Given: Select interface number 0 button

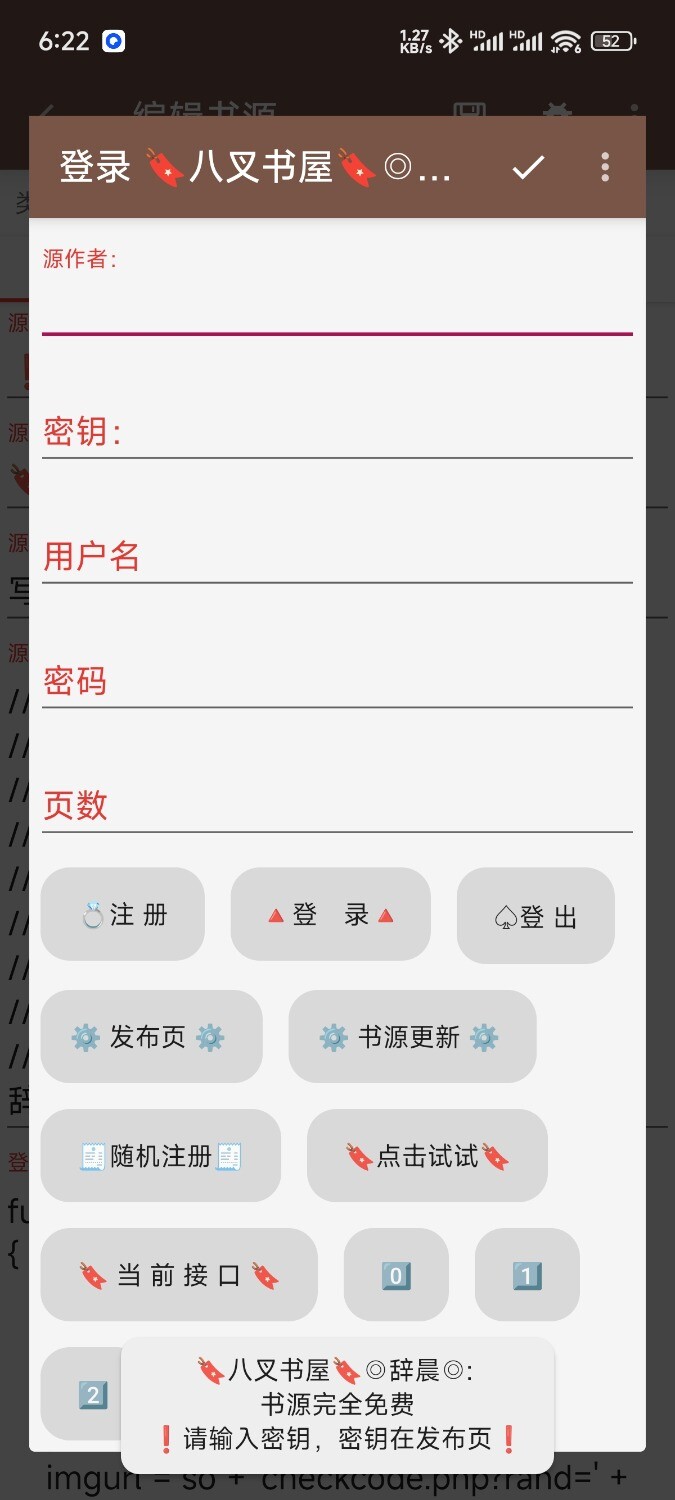Looking at the screenshot, I should pos(396,1275).
